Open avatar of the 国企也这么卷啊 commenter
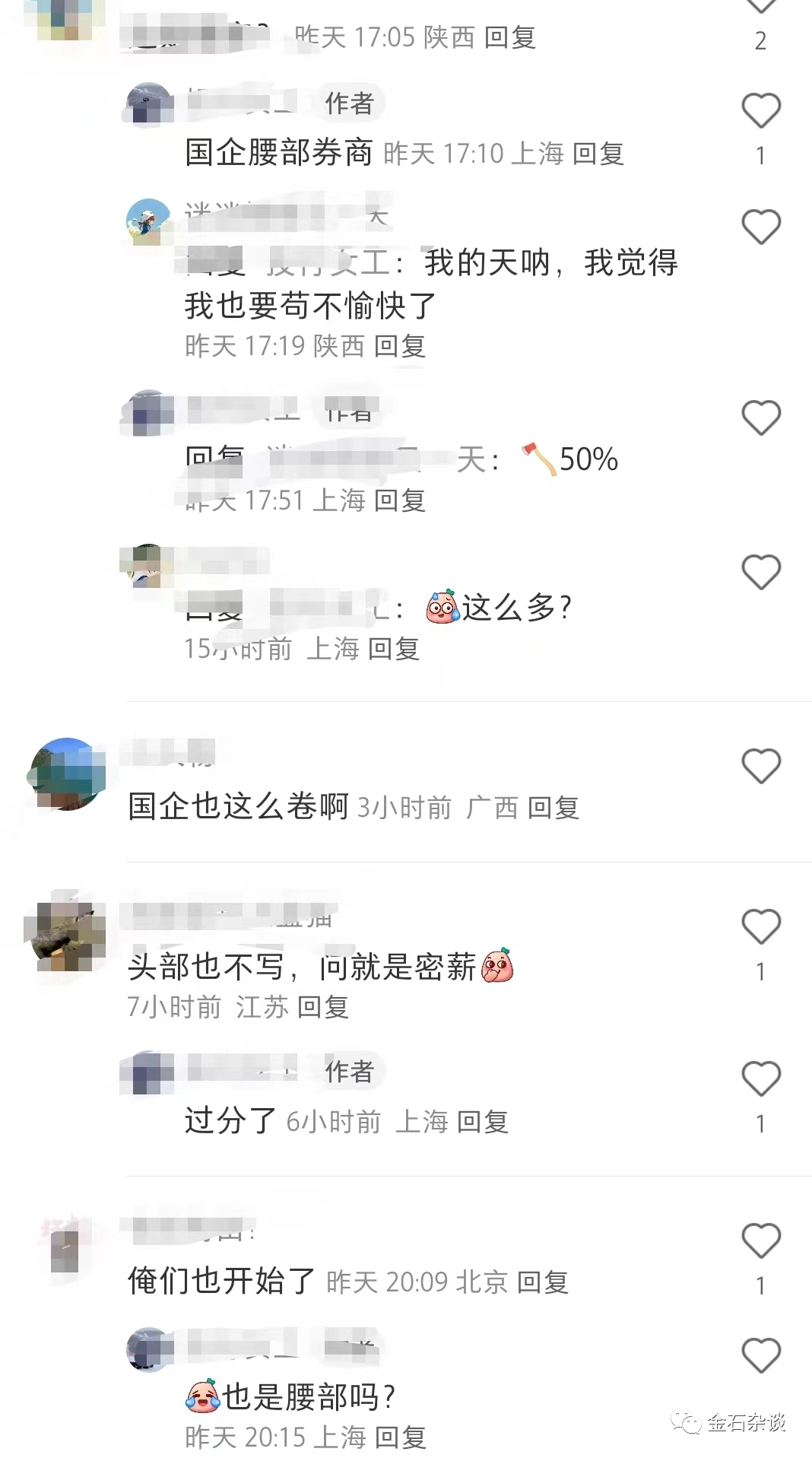The image size is (812, 1458). (67, 774)
